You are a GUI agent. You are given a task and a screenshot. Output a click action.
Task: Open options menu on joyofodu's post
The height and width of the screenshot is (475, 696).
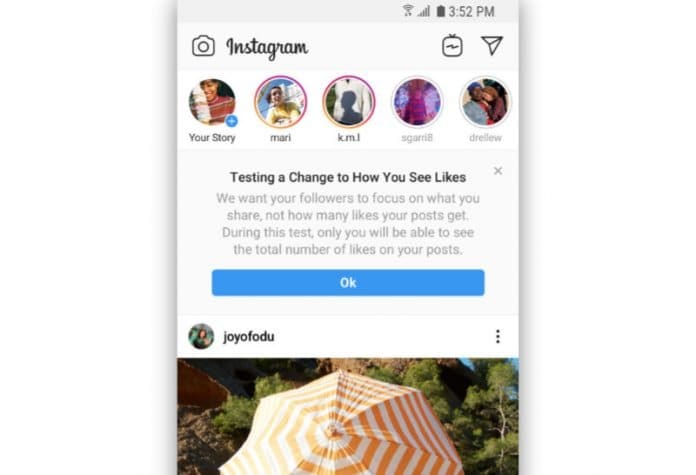(x=497, y=337)
